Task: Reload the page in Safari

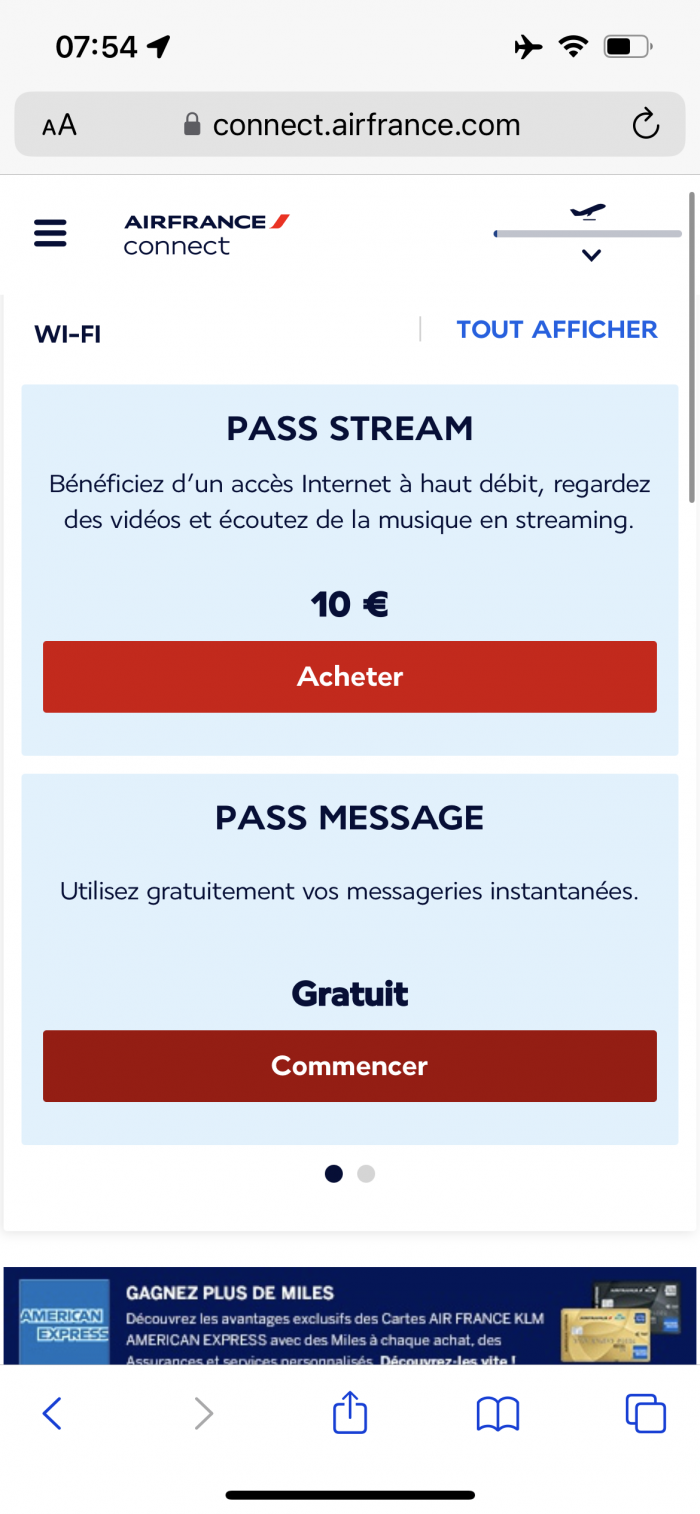Action: [x=646, y=125]
